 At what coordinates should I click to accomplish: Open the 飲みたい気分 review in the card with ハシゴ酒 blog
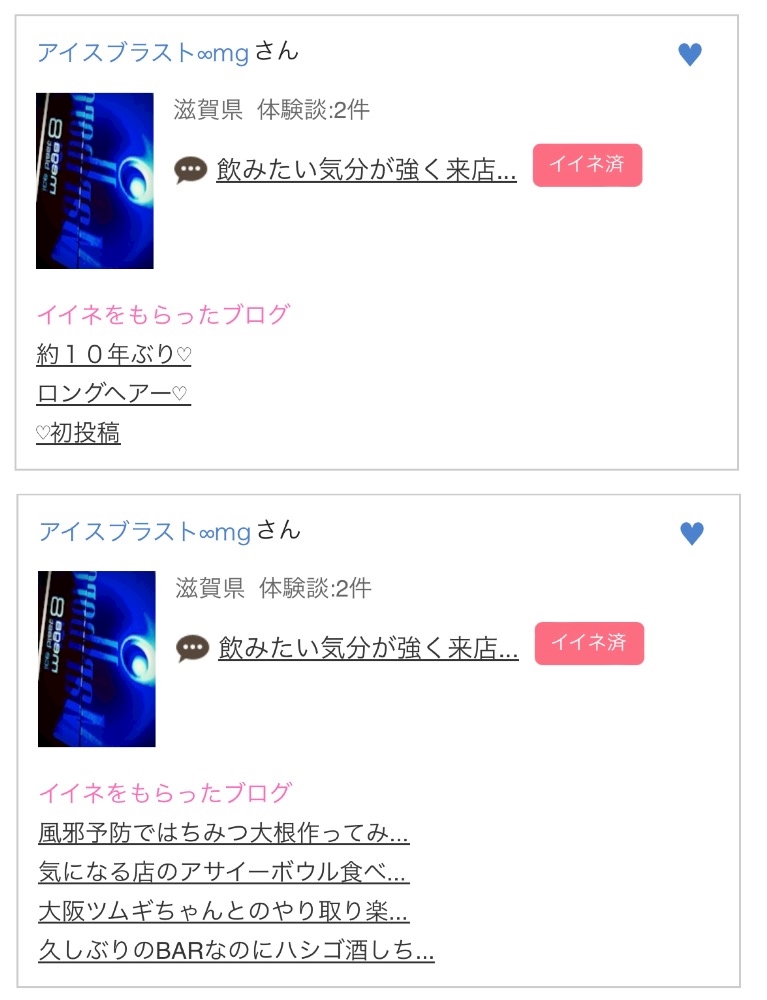pyautogui.click(x=369, y=648)
